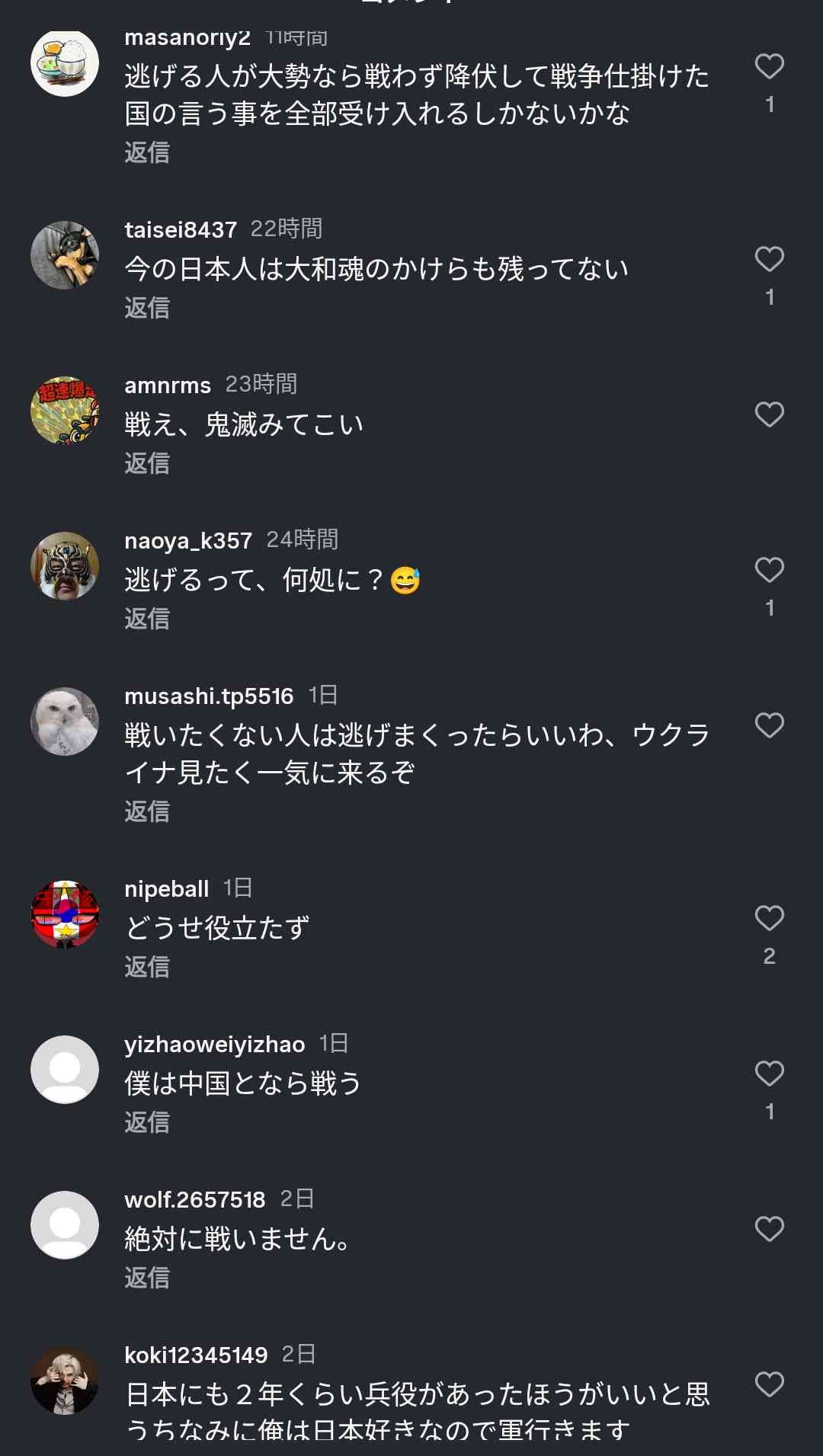This screenshot has width=823, height=1456.
Task: Like koki12345149's comment
Action: pos(769,1385)
